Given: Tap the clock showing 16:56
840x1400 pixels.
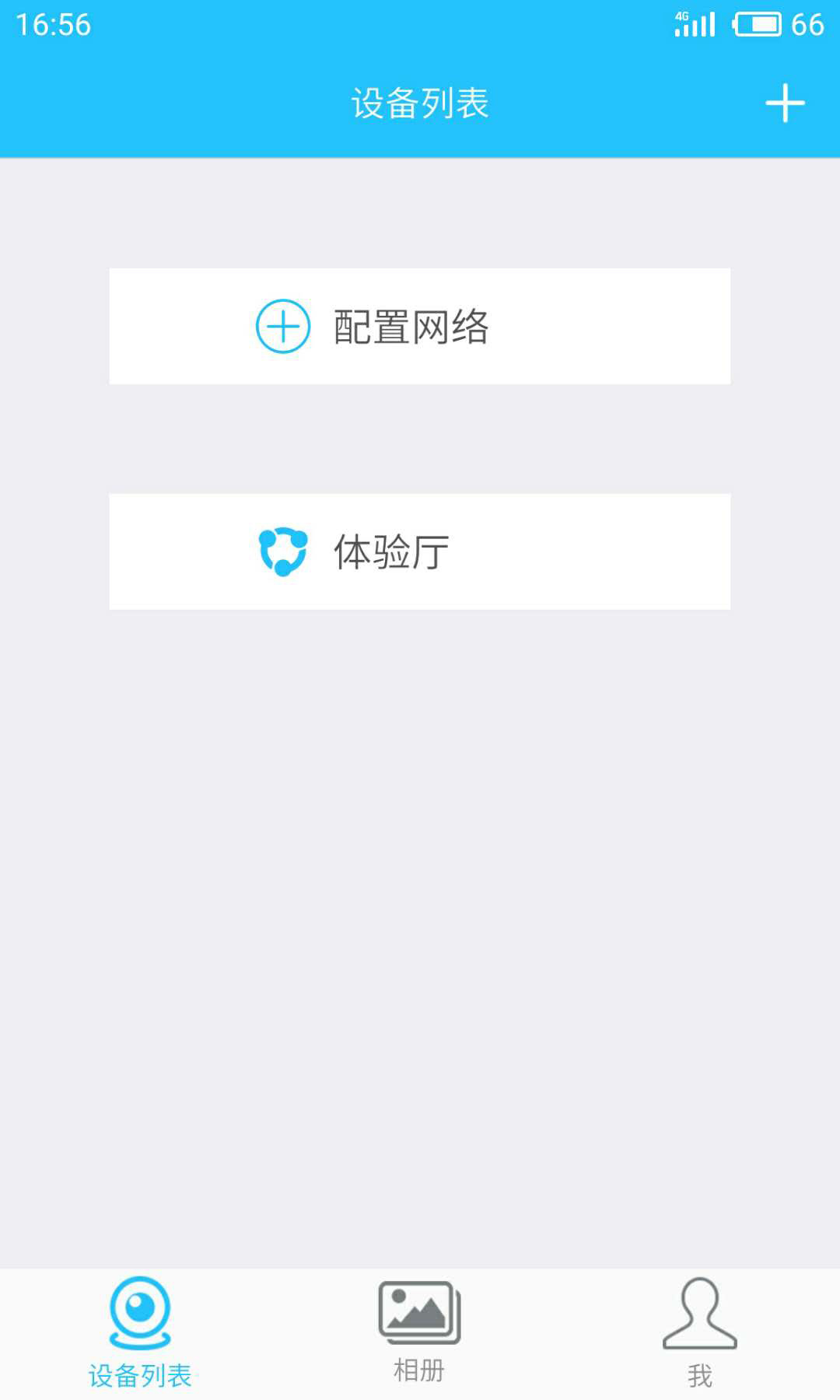Looking at the screenshot, I should [51, 26].
